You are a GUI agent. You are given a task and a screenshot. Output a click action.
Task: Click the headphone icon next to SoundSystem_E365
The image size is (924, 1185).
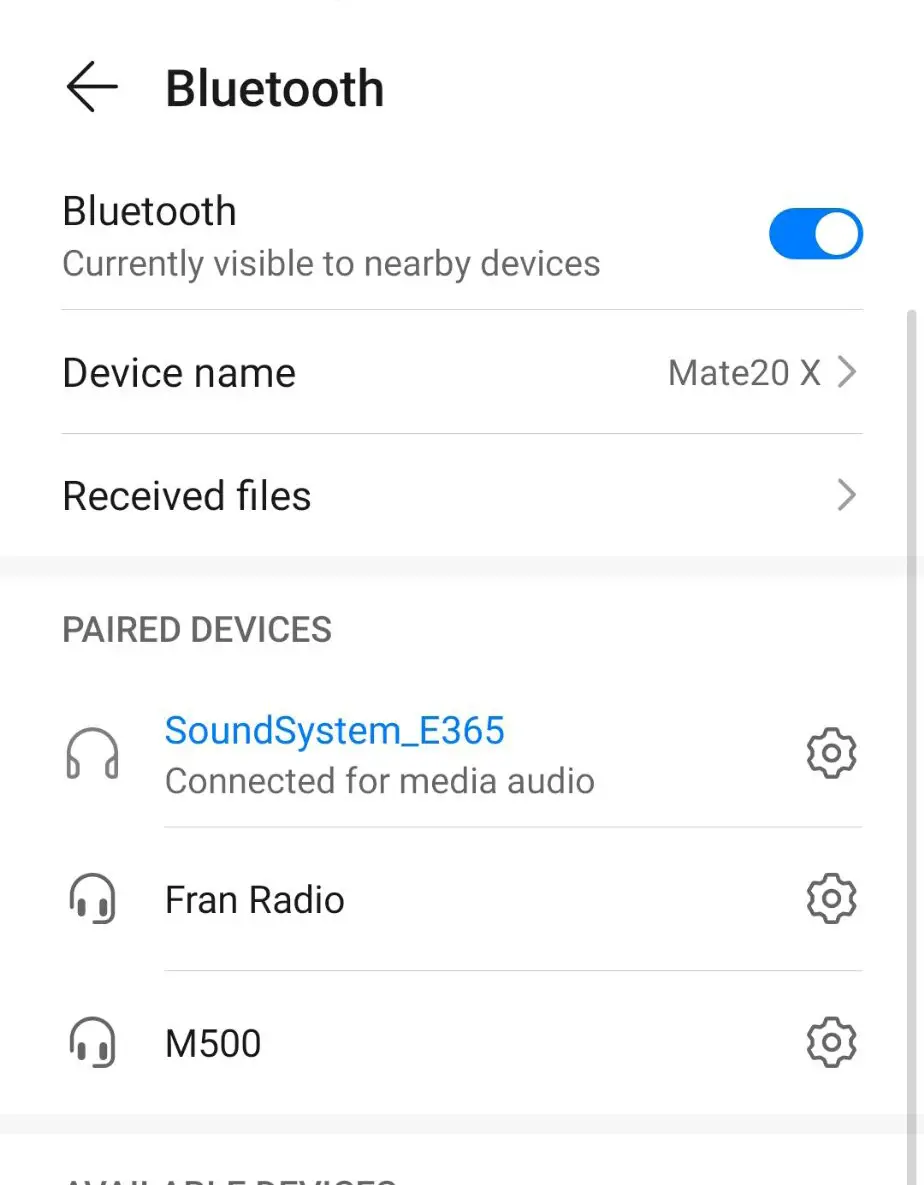(x=93, y=754)
